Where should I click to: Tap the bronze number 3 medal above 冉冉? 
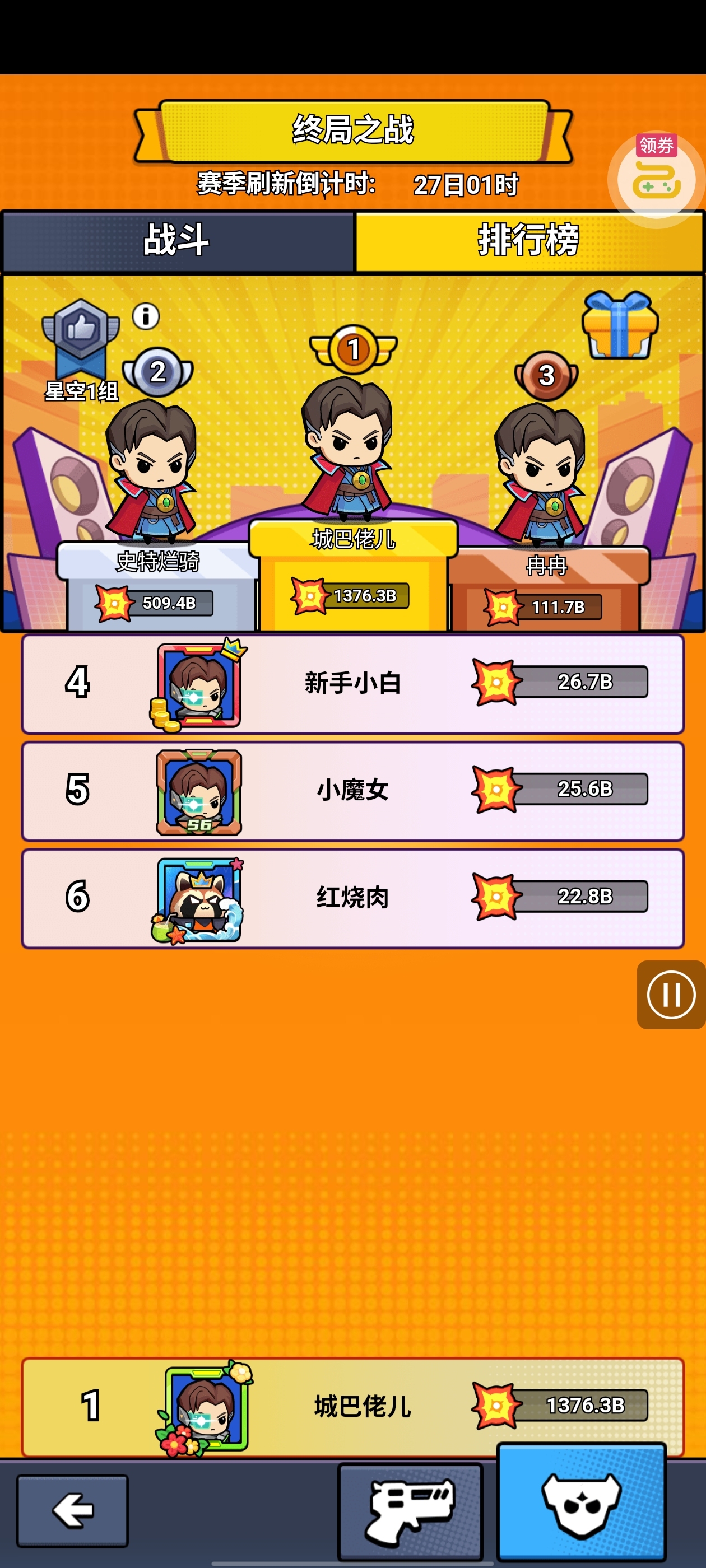click(x=545, y=376)
